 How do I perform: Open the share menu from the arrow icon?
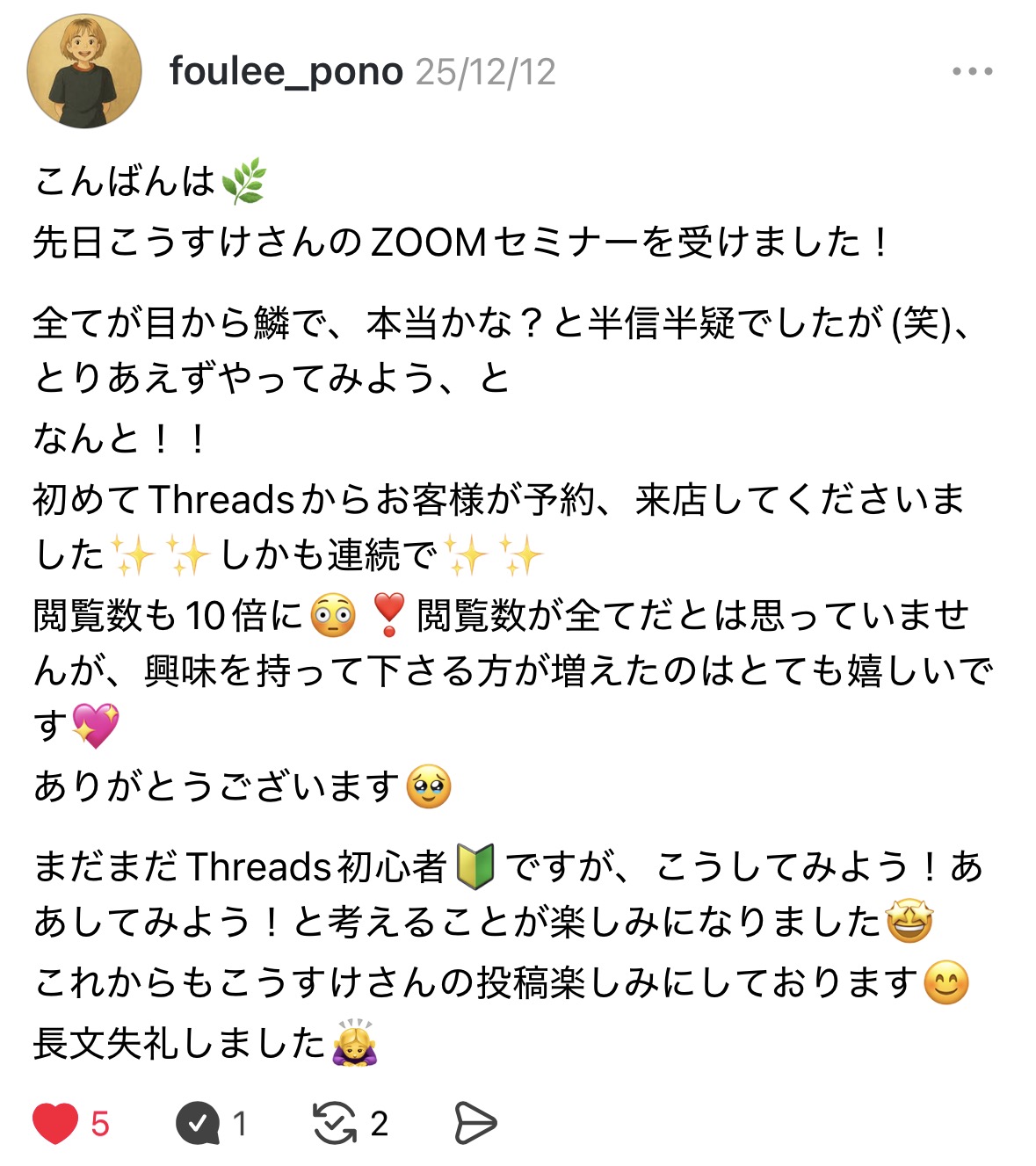[x=475, y=1121]
